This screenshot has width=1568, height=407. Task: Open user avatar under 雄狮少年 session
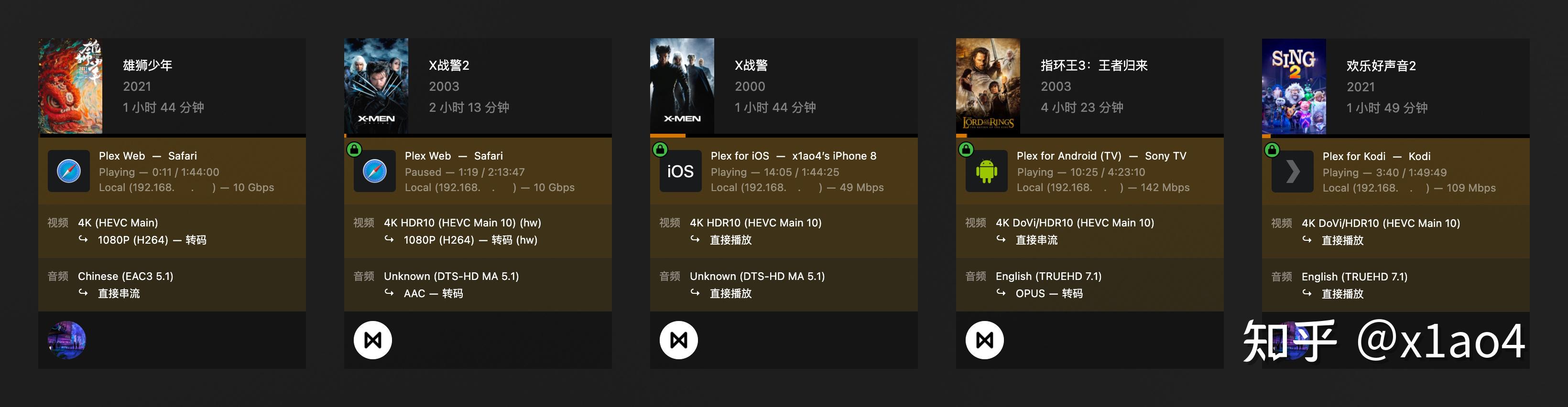point(67,340)
